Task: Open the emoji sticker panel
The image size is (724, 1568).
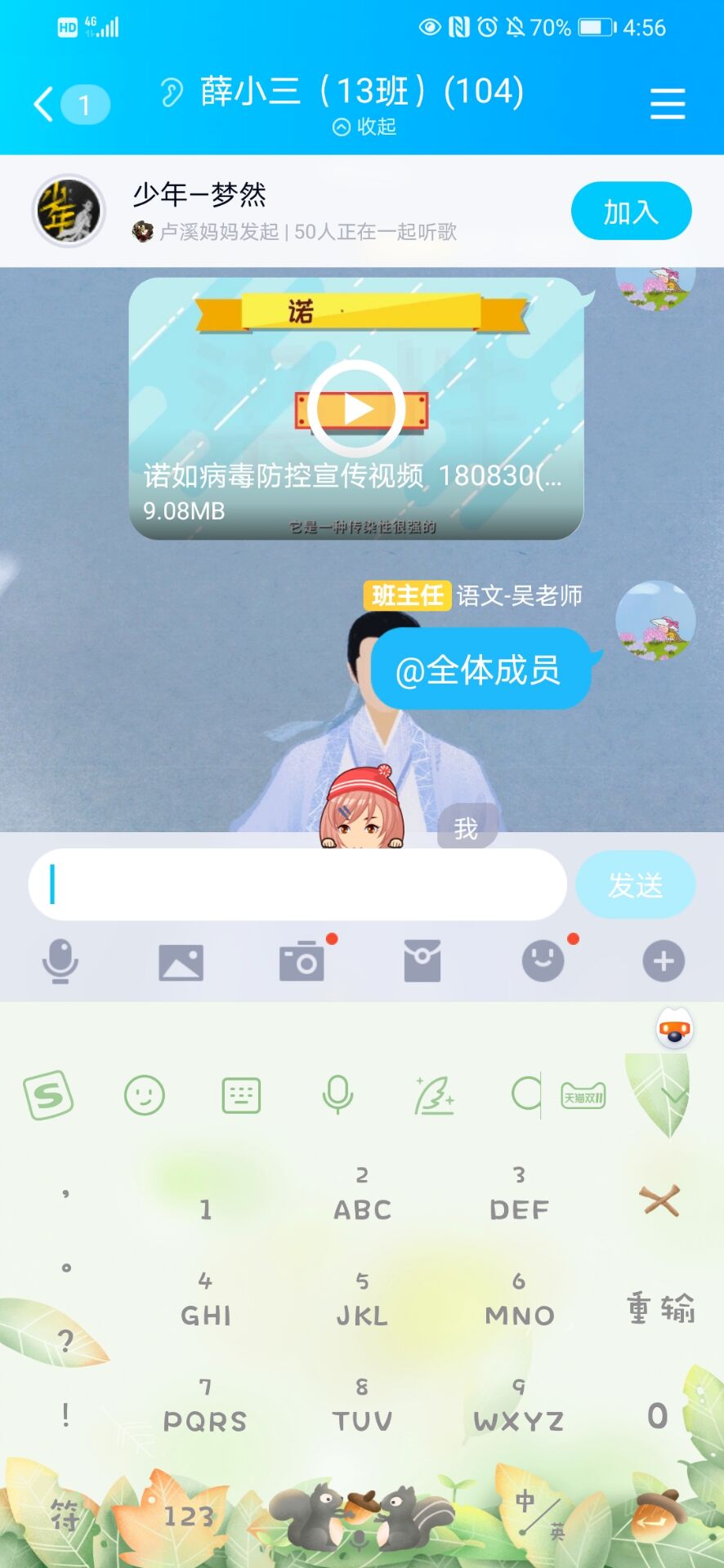Action: coord(543,961)
